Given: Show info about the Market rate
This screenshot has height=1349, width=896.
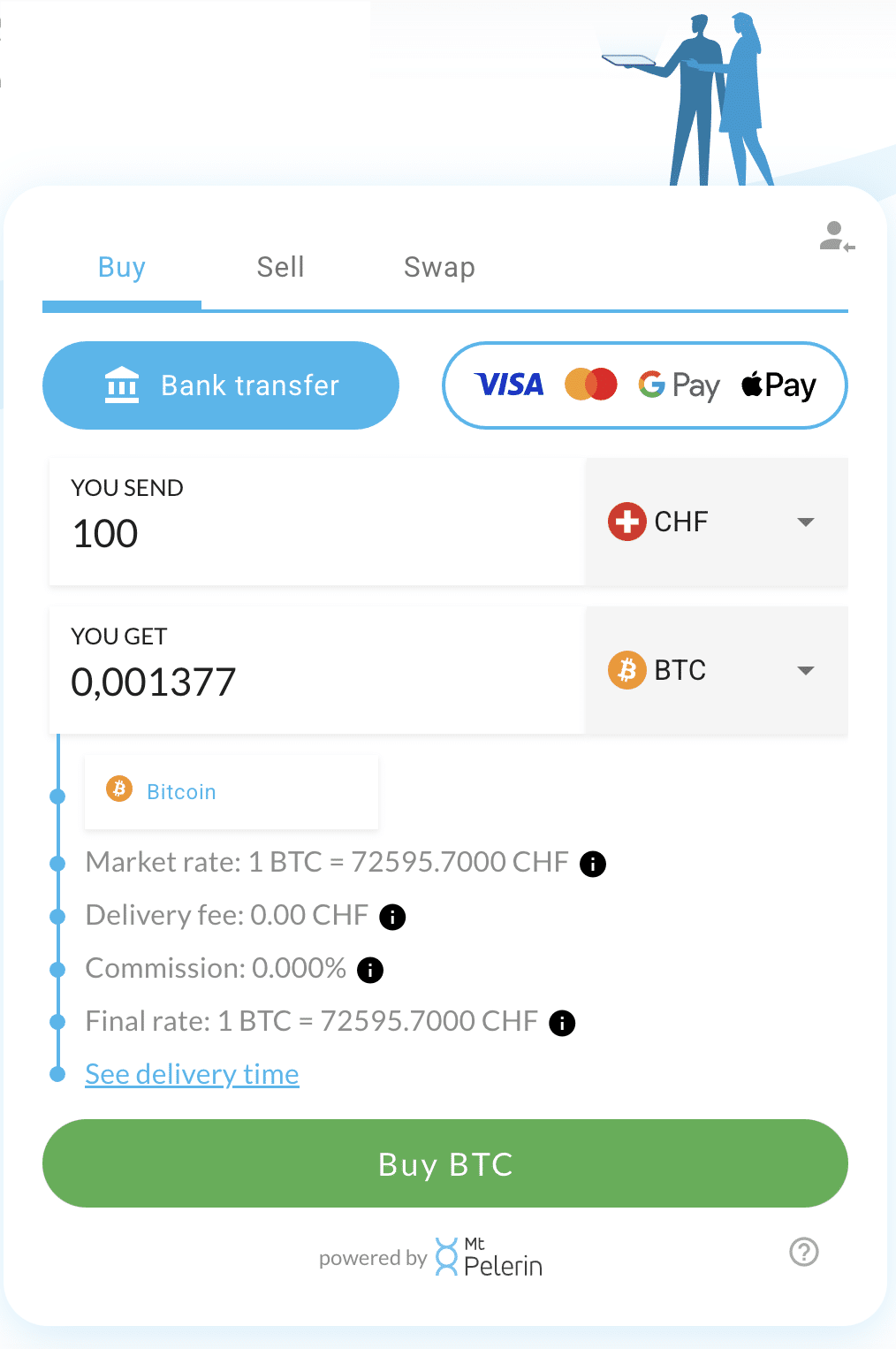Looking at the screenshot, I should click(x=593, y=864).
